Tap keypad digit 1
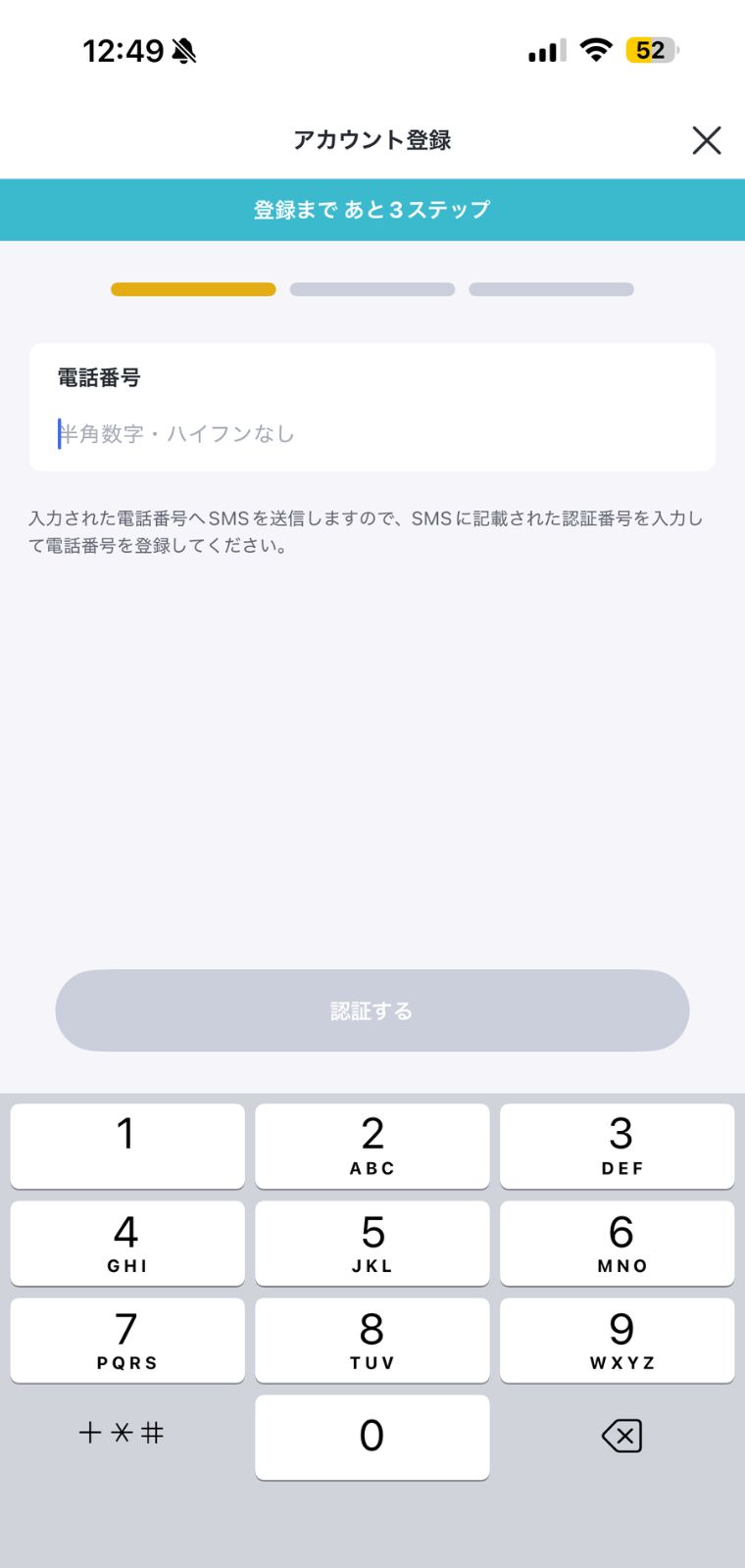This screenshot has height=1568, width=745. point(127,1146)
